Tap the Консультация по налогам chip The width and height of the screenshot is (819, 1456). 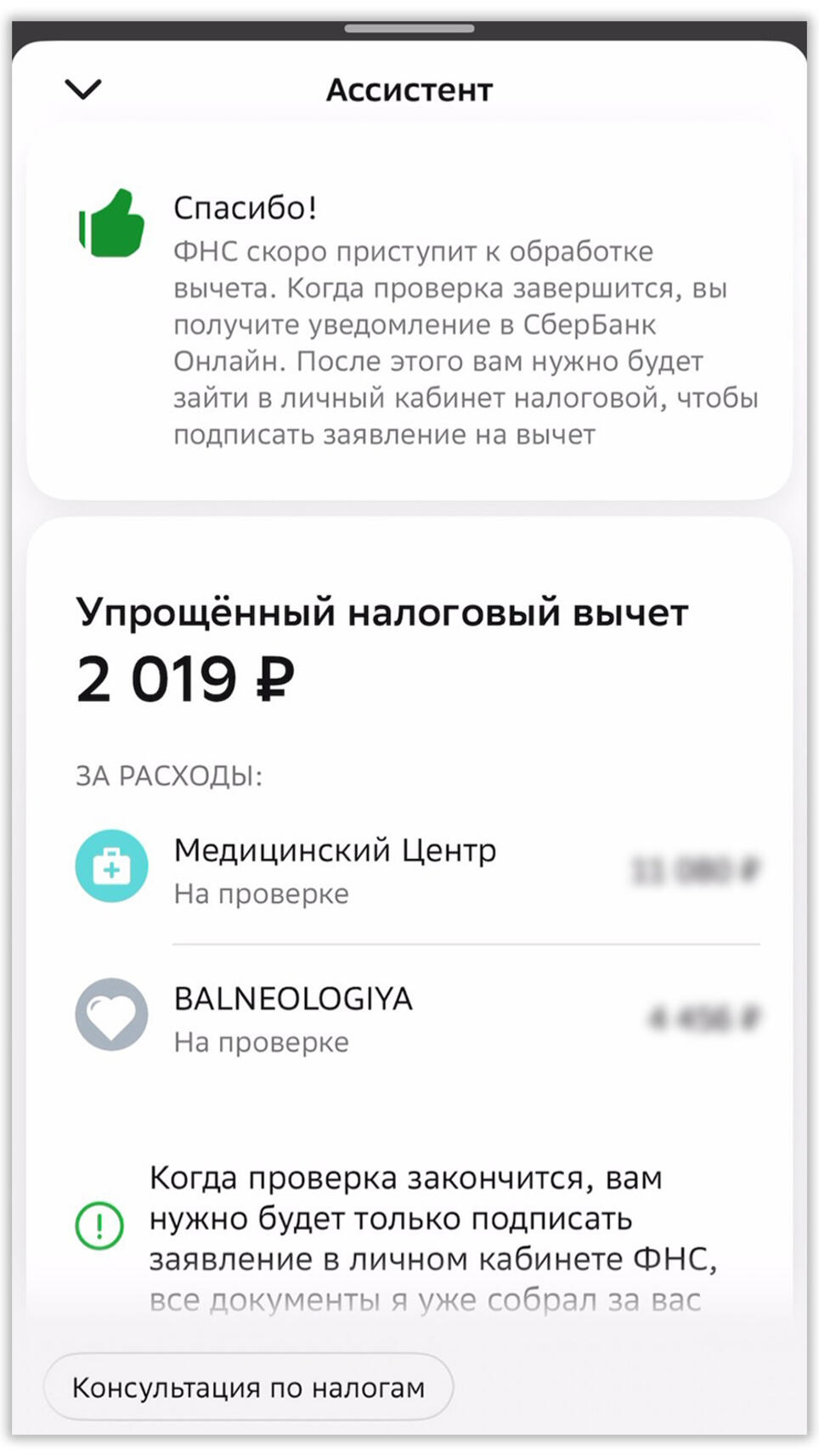[x=248, y=1387]
